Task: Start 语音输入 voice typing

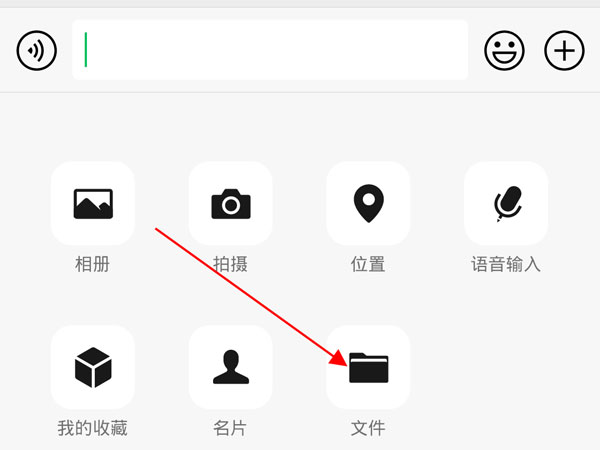Action: pos(506,203)
